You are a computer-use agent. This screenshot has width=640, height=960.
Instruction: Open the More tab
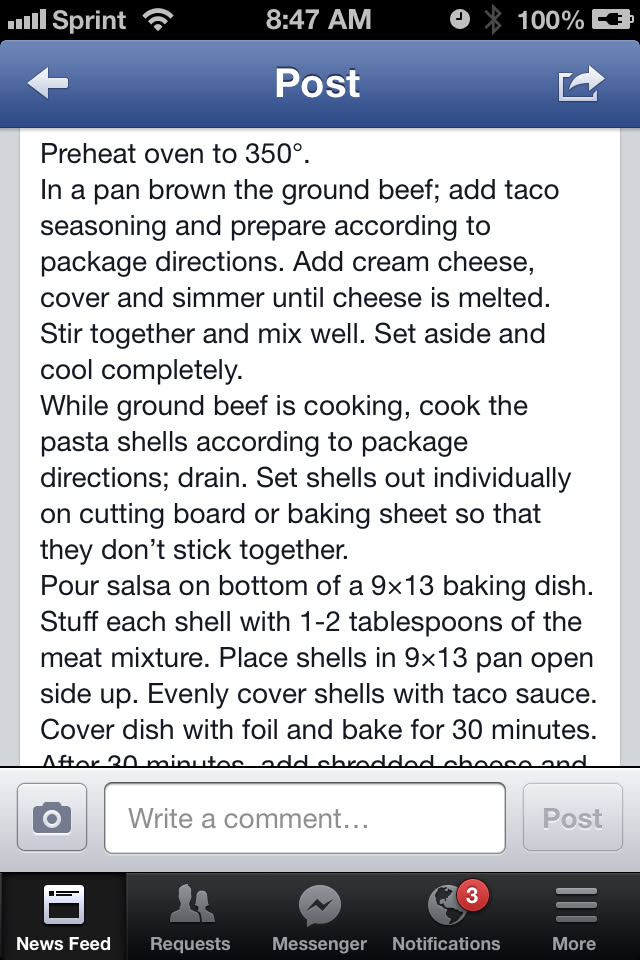pos(574,917)
